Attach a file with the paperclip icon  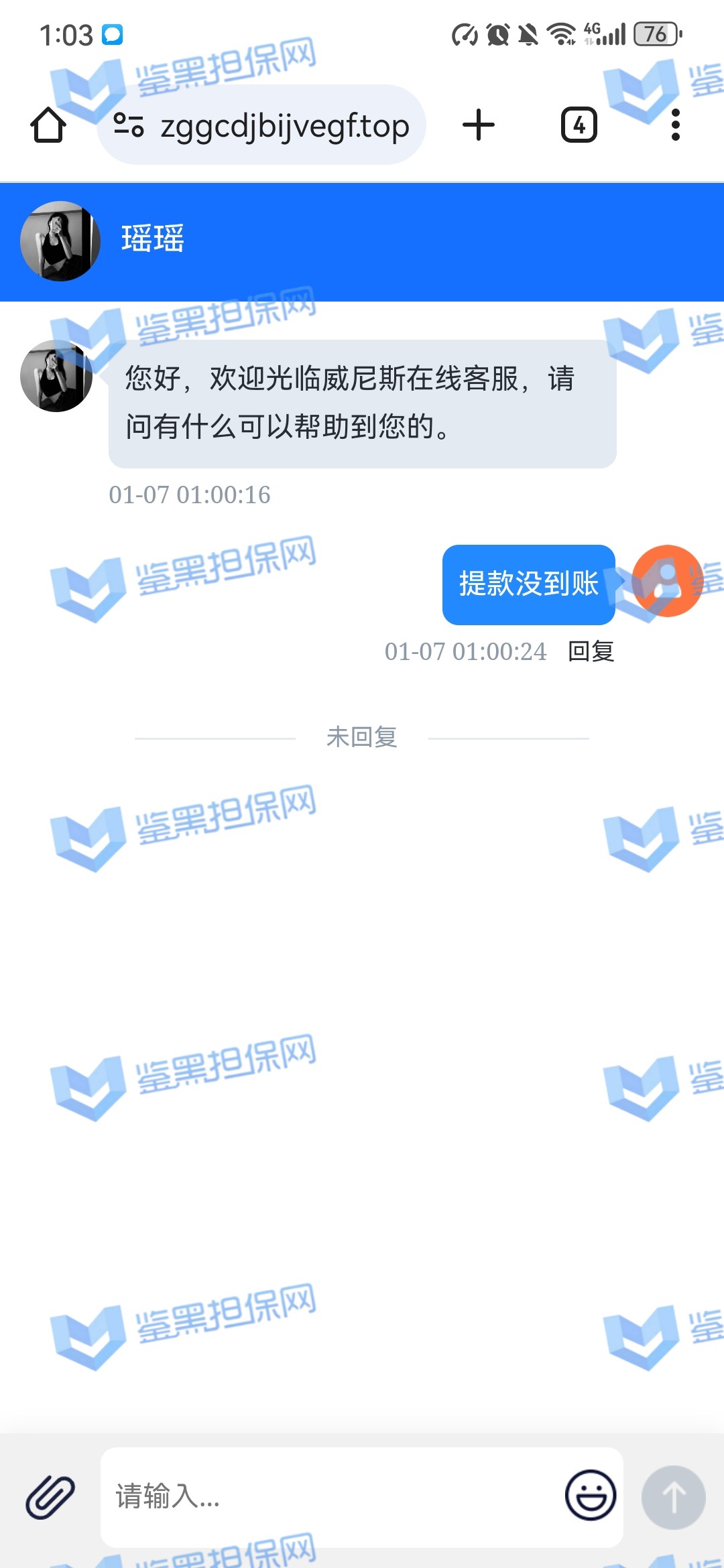(x=50, y=1497)
